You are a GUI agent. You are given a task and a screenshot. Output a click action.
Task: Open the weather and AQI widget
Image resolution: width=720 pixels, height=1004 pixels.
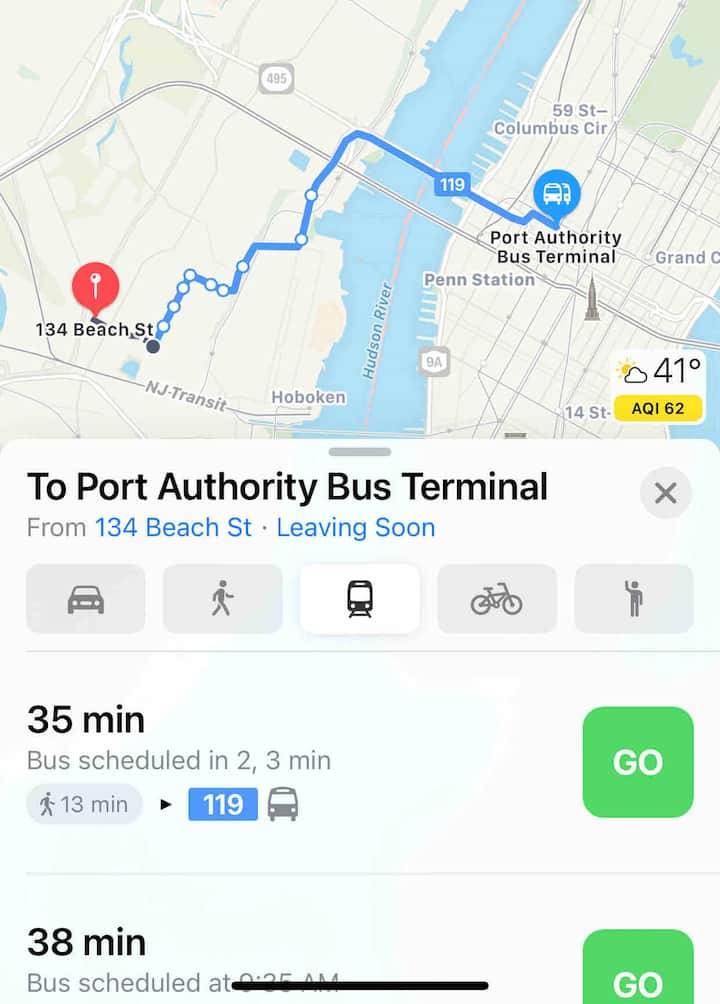(660, 386)
